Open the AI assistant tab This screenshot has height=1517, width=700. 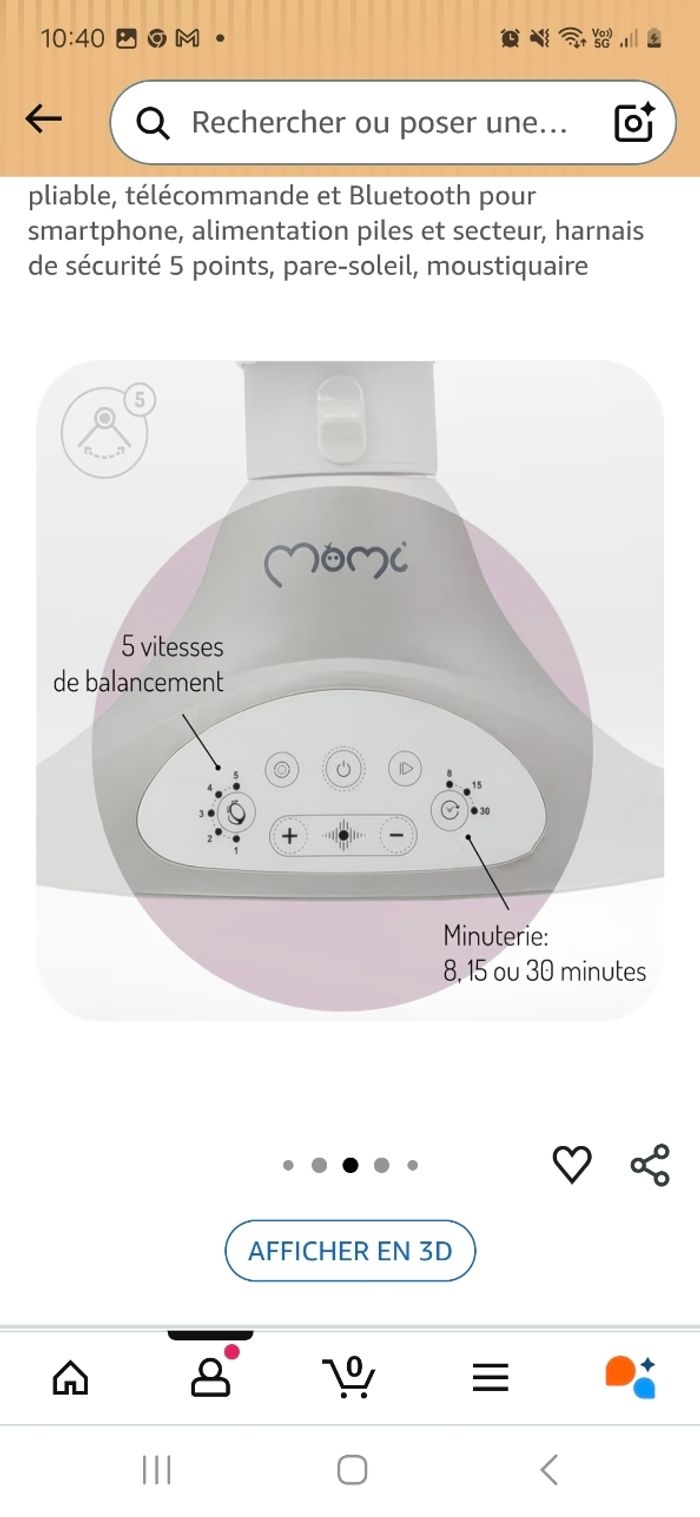(630, 1376)
